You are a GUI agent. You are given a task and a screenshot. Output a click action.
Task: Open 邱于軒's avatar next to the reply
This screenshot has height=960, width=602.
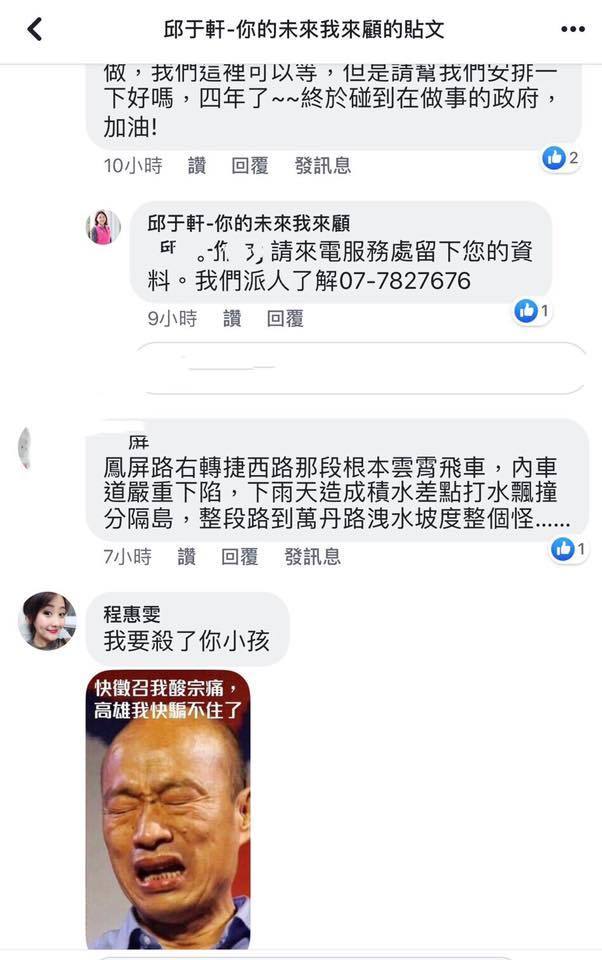[x=103, y=228]
